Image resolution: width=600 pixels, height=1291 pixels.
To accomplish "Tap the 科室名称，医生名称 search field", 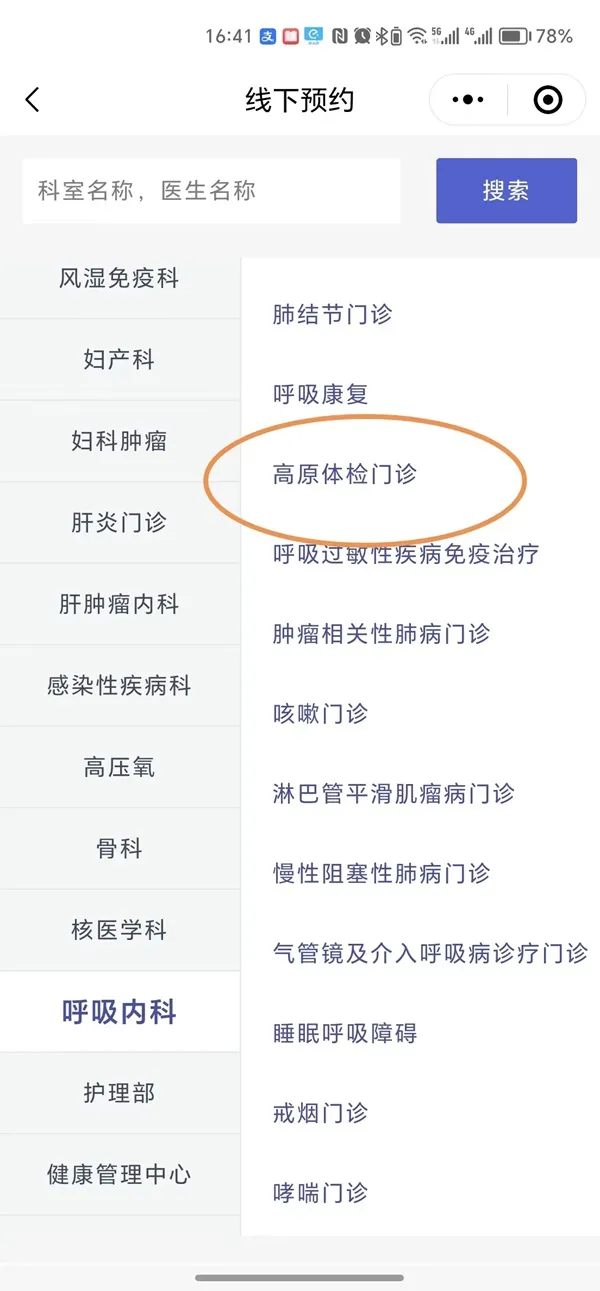I will click(211, 191).
